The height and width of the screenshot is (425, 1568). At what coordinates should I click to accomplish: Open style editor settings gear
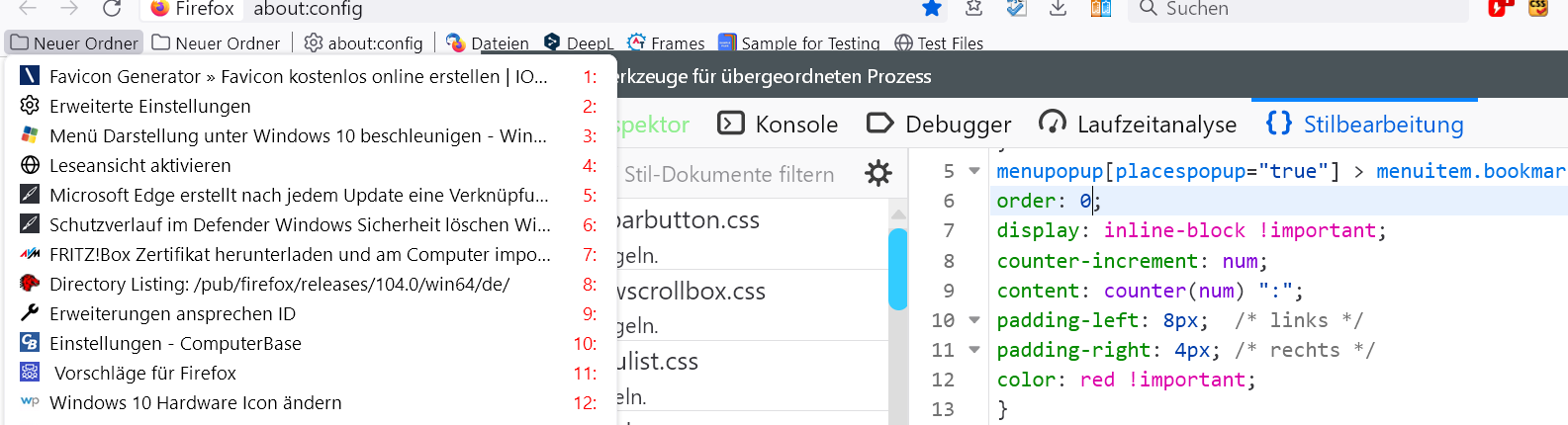pyautogui.click(x=877, y=174)
